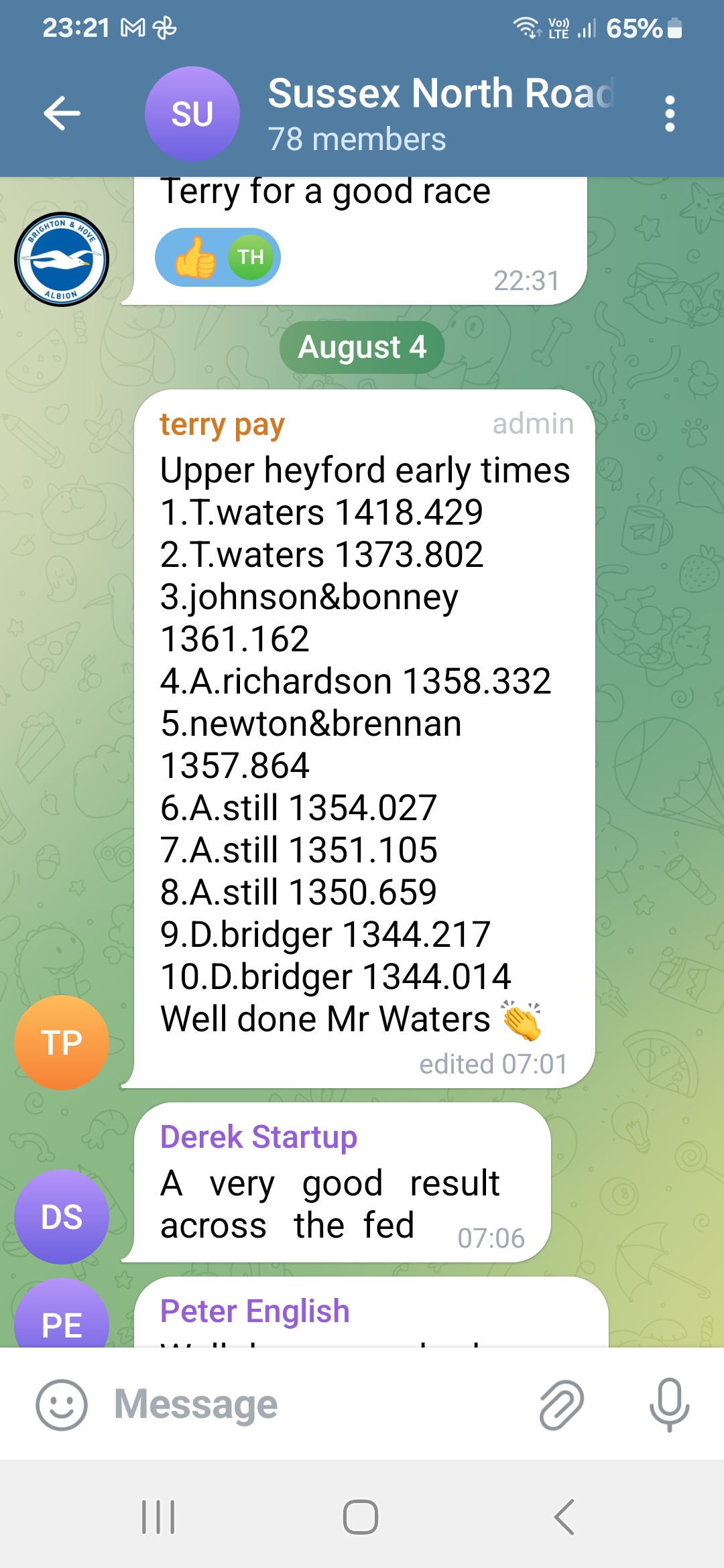
Task: Open terry pay's TP avatar profile
Action: [62, 1043]
